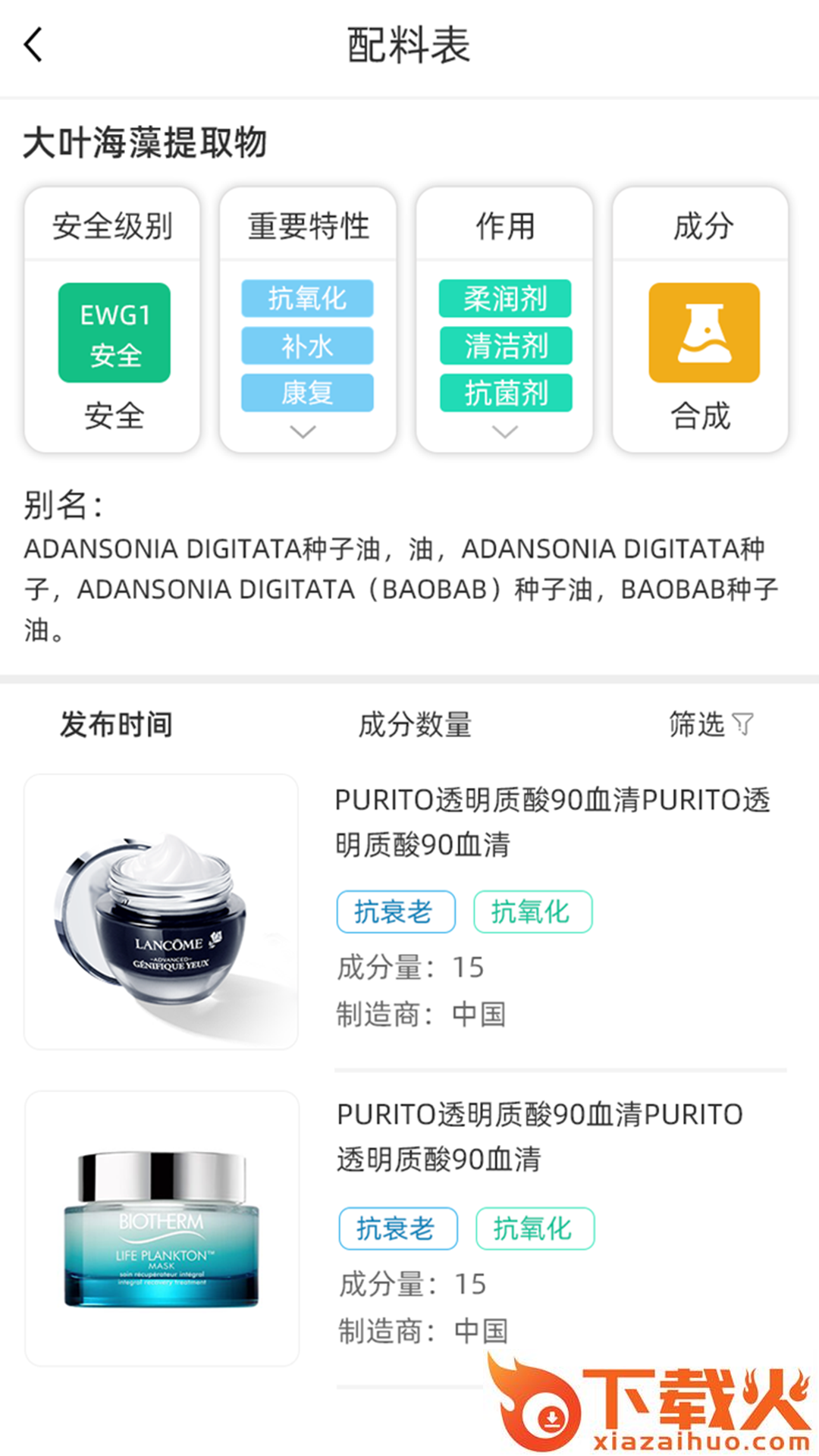Open the Lancôme cream product card

[x=161, y=912]
